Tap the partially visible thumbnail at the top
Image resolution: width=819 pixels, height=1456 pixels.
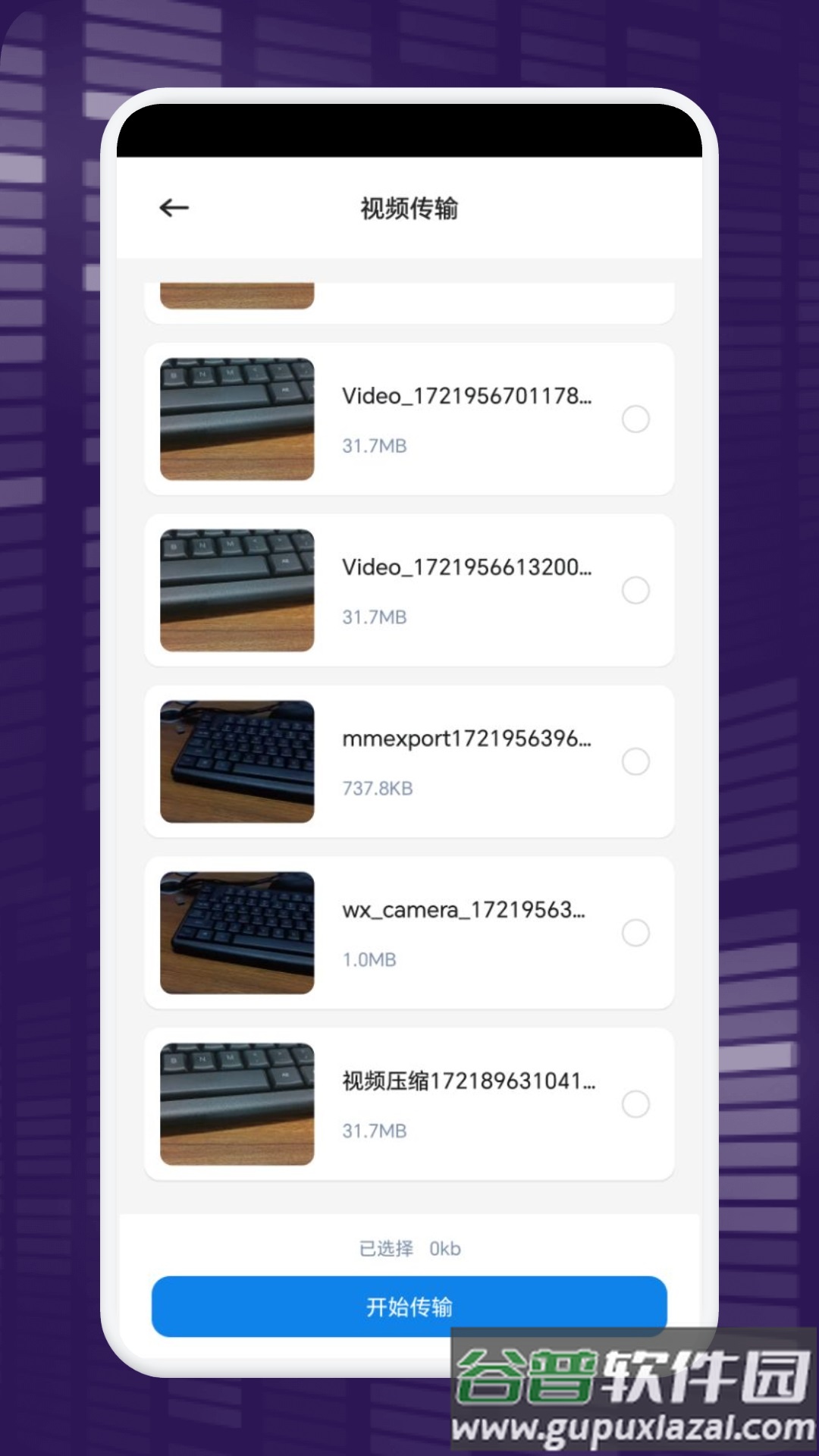[x=236, y=292]
